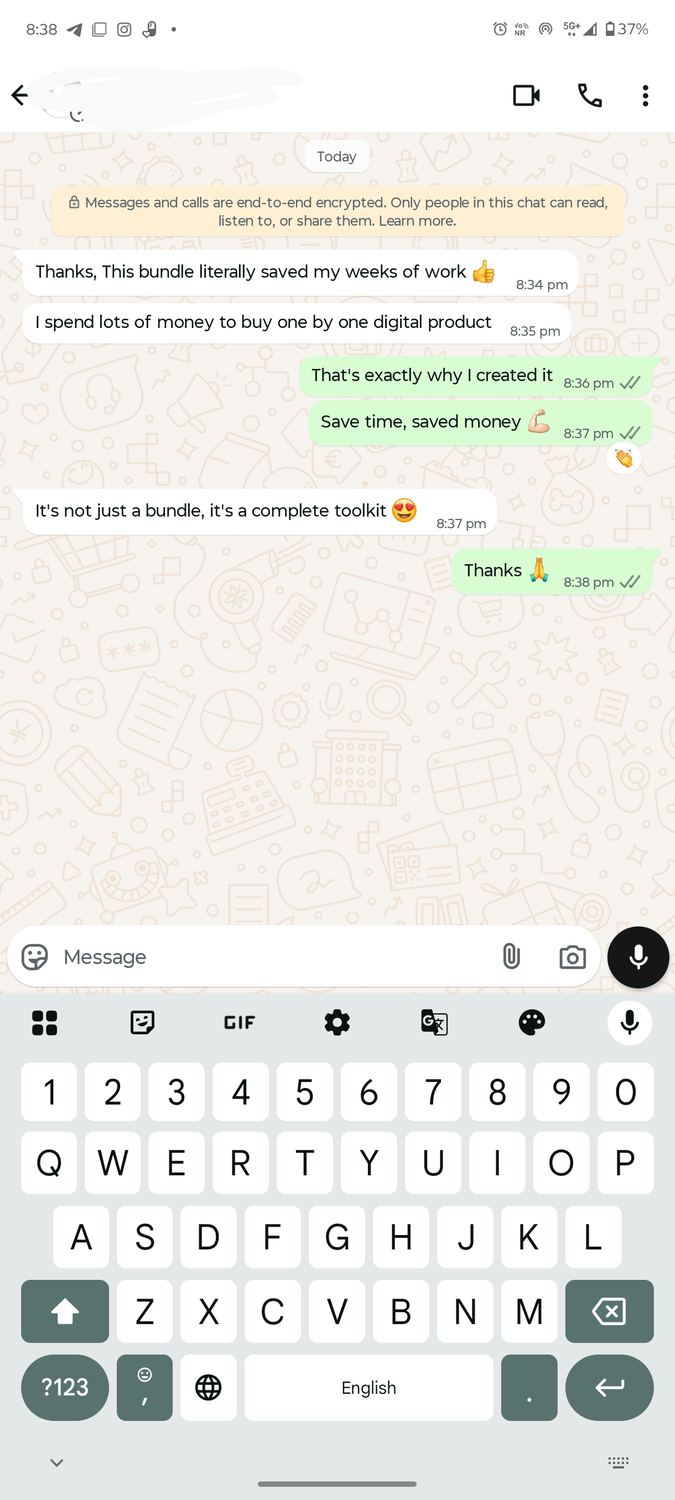
Task: Open the keyboard GIF panel
Action: coord(239,1022)
